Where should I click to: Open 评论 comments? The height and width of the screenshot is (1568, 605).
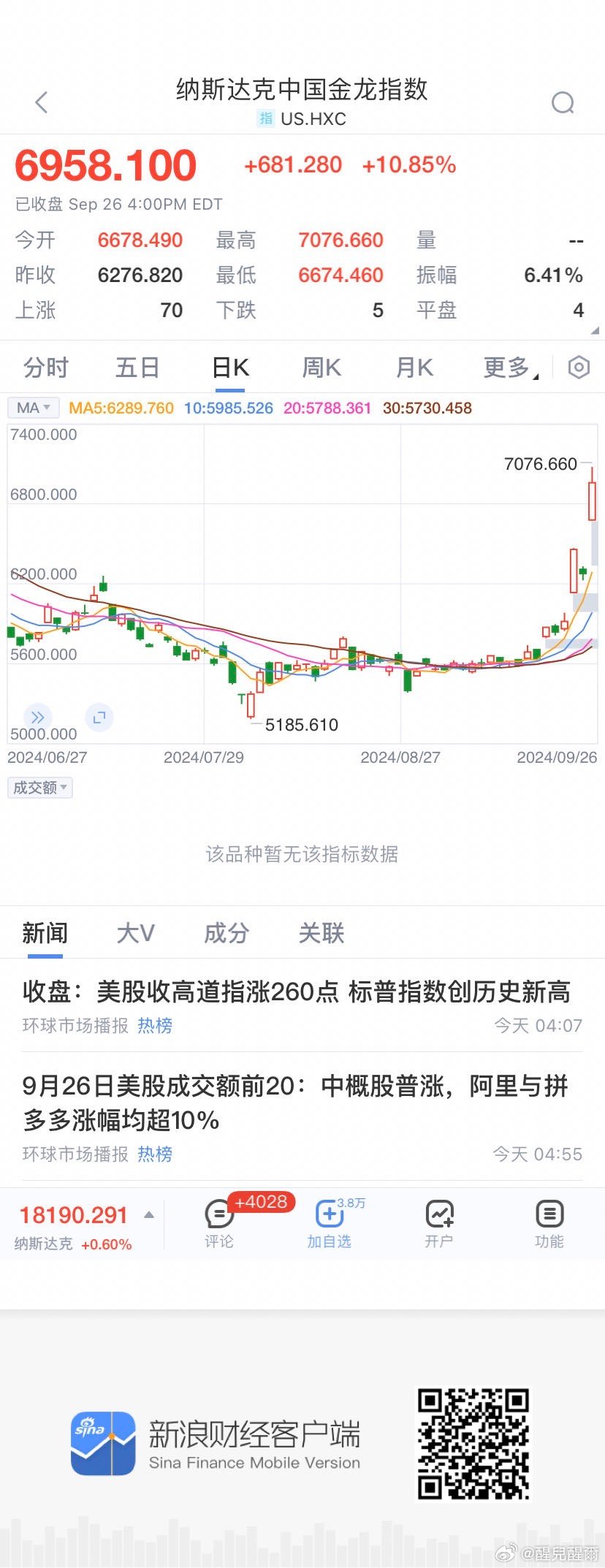[218, 1223]
